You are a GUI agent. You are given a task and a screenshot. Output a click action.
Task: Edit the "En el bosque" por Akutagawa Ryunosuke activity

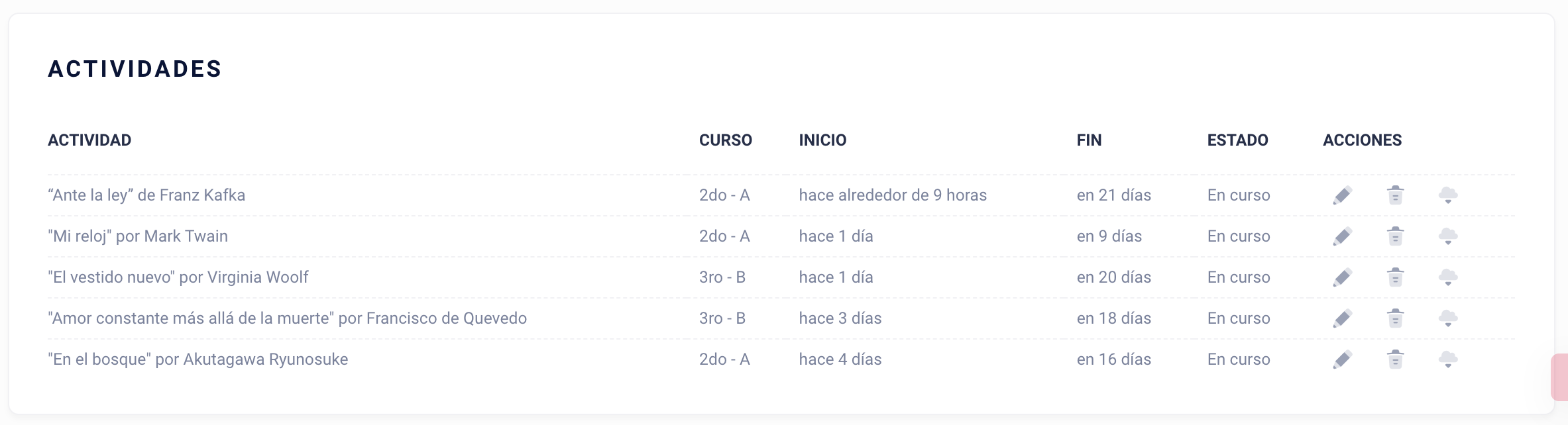(1342, 359)
